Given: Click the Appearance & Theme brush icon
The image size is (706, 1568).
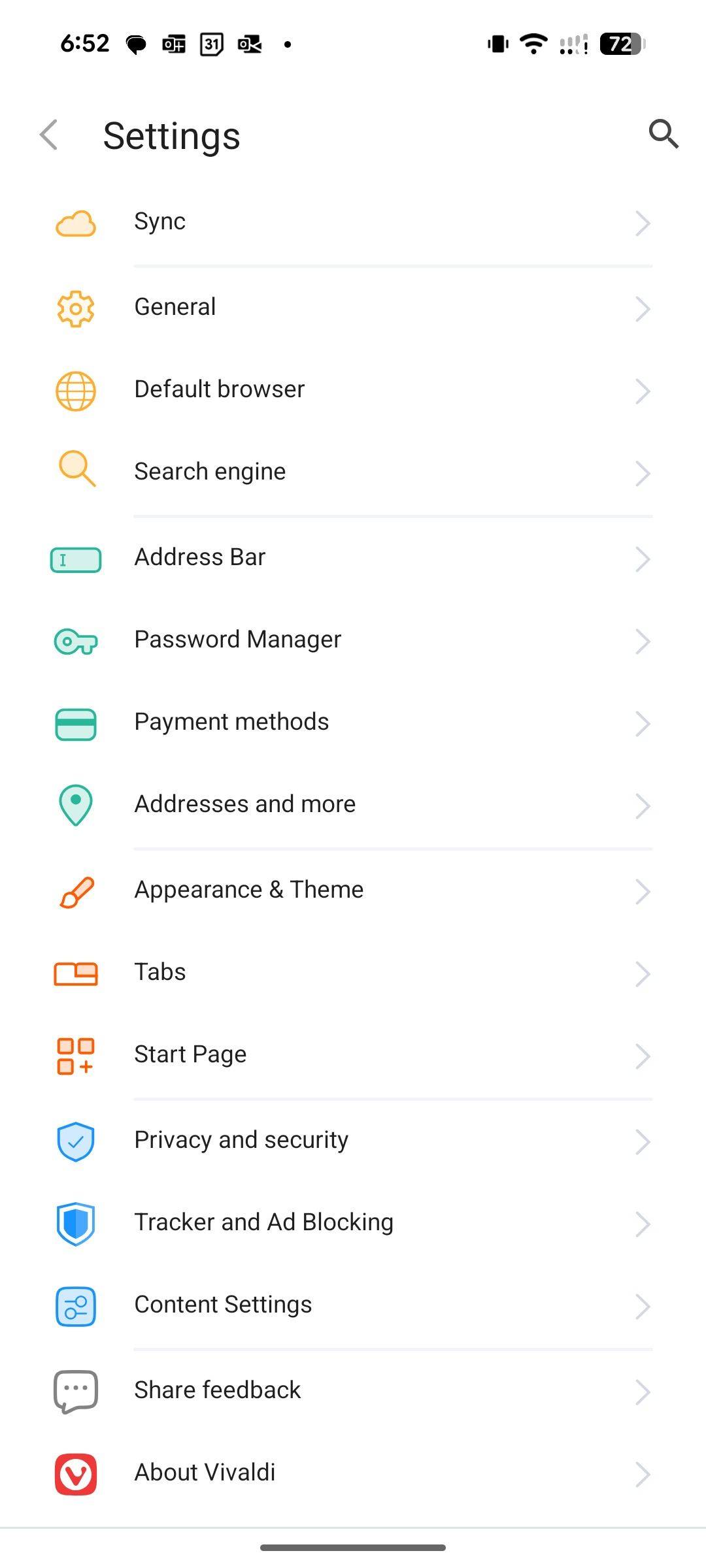Looking at the screenshot, I should [x=75, y=890].
